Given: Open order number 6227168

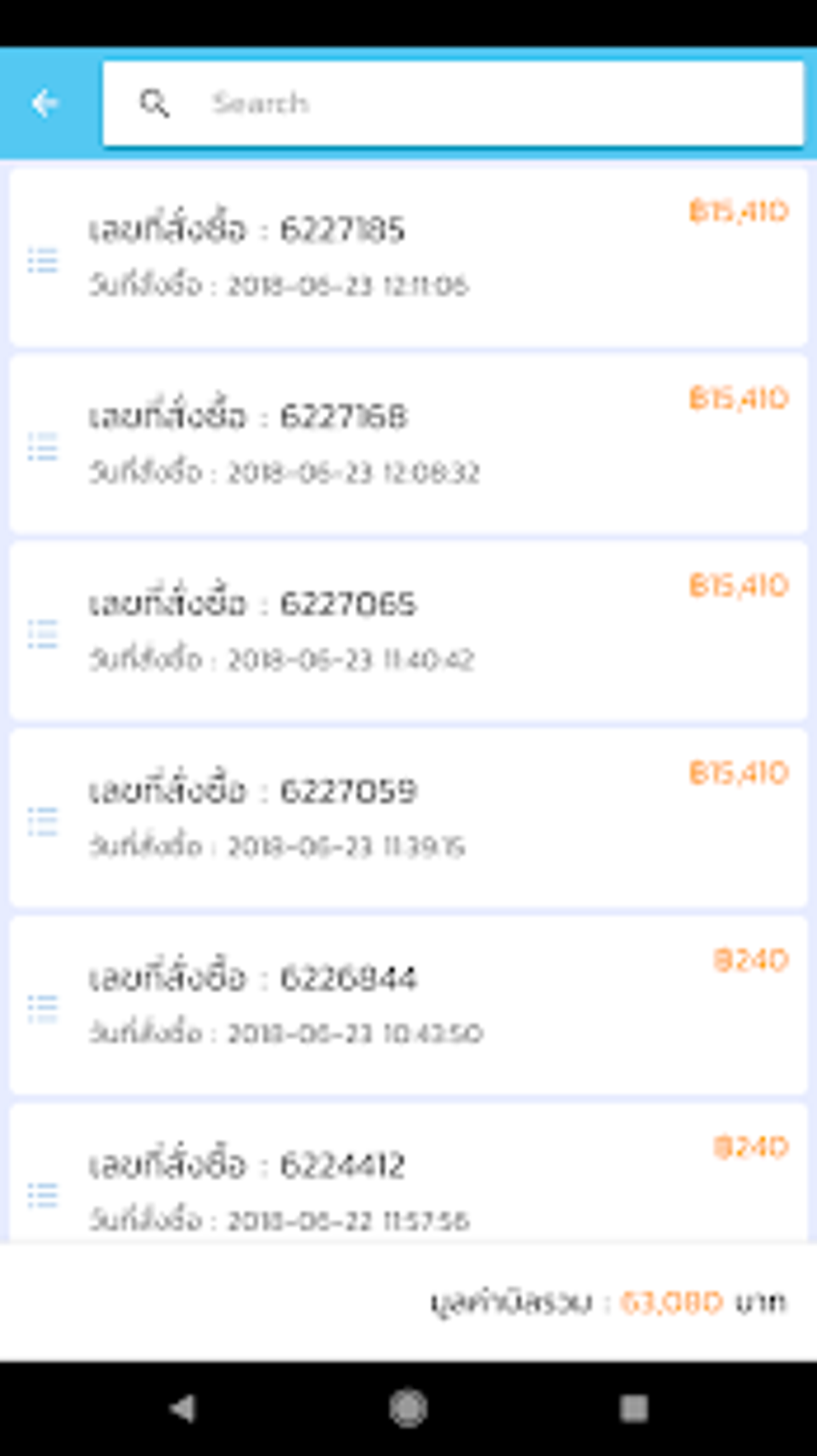Looking at the screenshot, I should click(408, 443).
